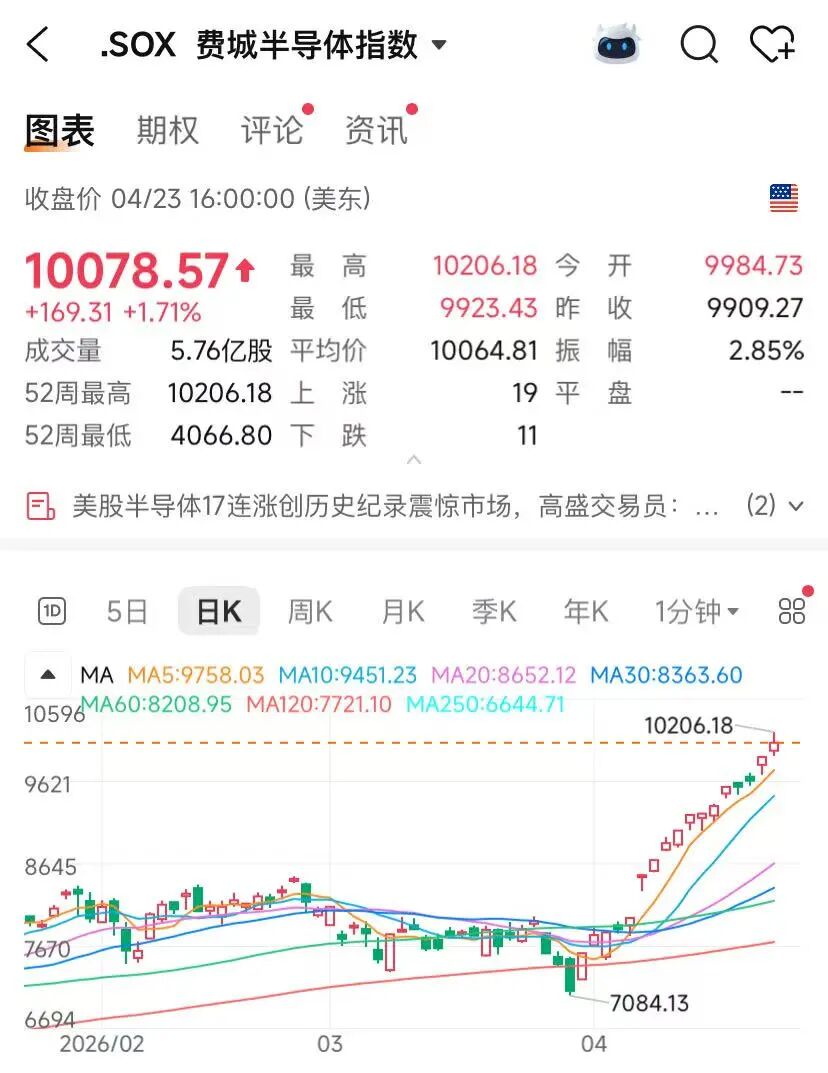Go back using the top-left arrow
This screenshot has height=1073, width=828.
[38, 45]
